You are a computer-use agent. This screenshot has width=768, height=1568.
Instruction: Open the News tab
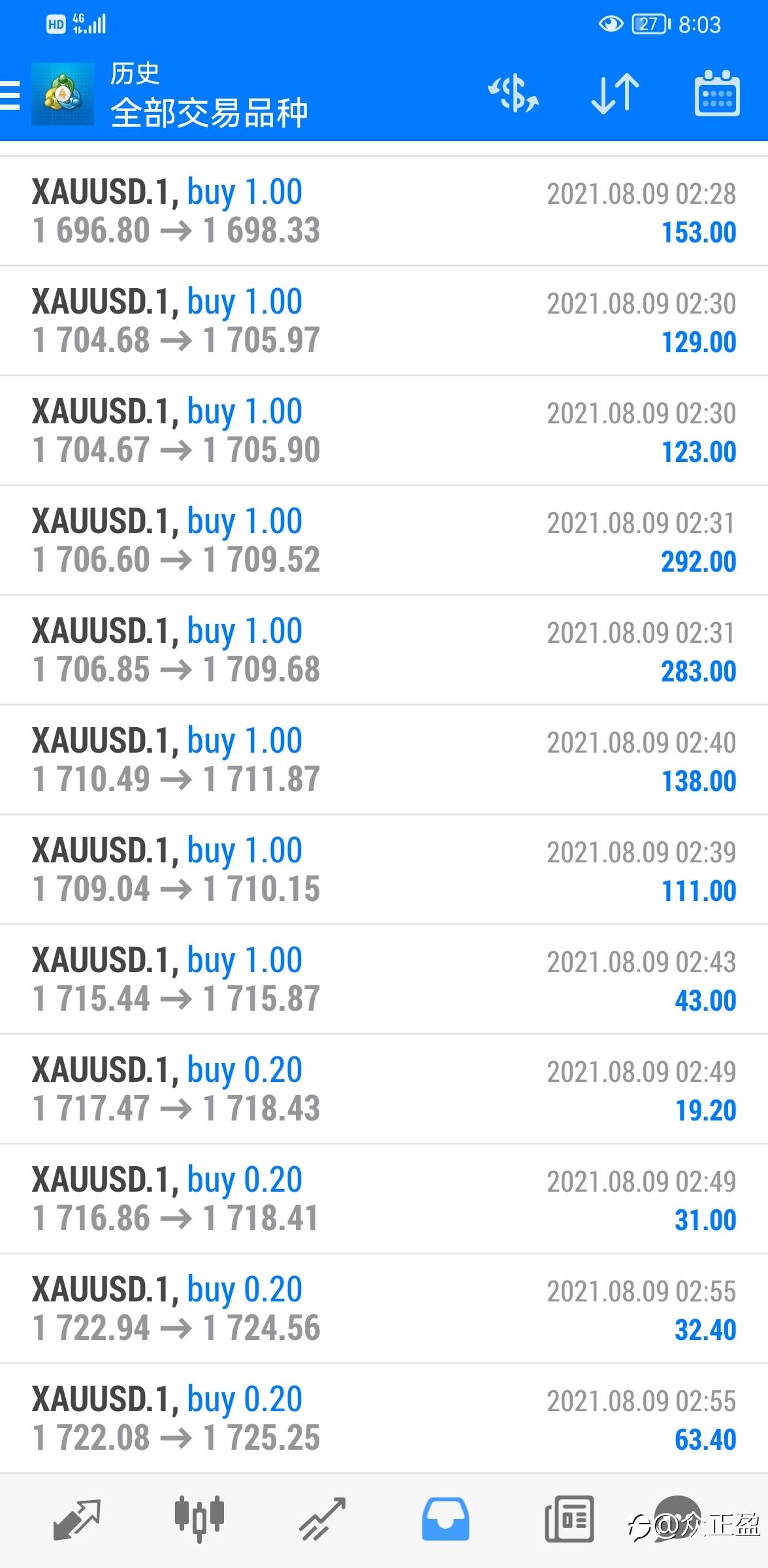coord(569,1519)
